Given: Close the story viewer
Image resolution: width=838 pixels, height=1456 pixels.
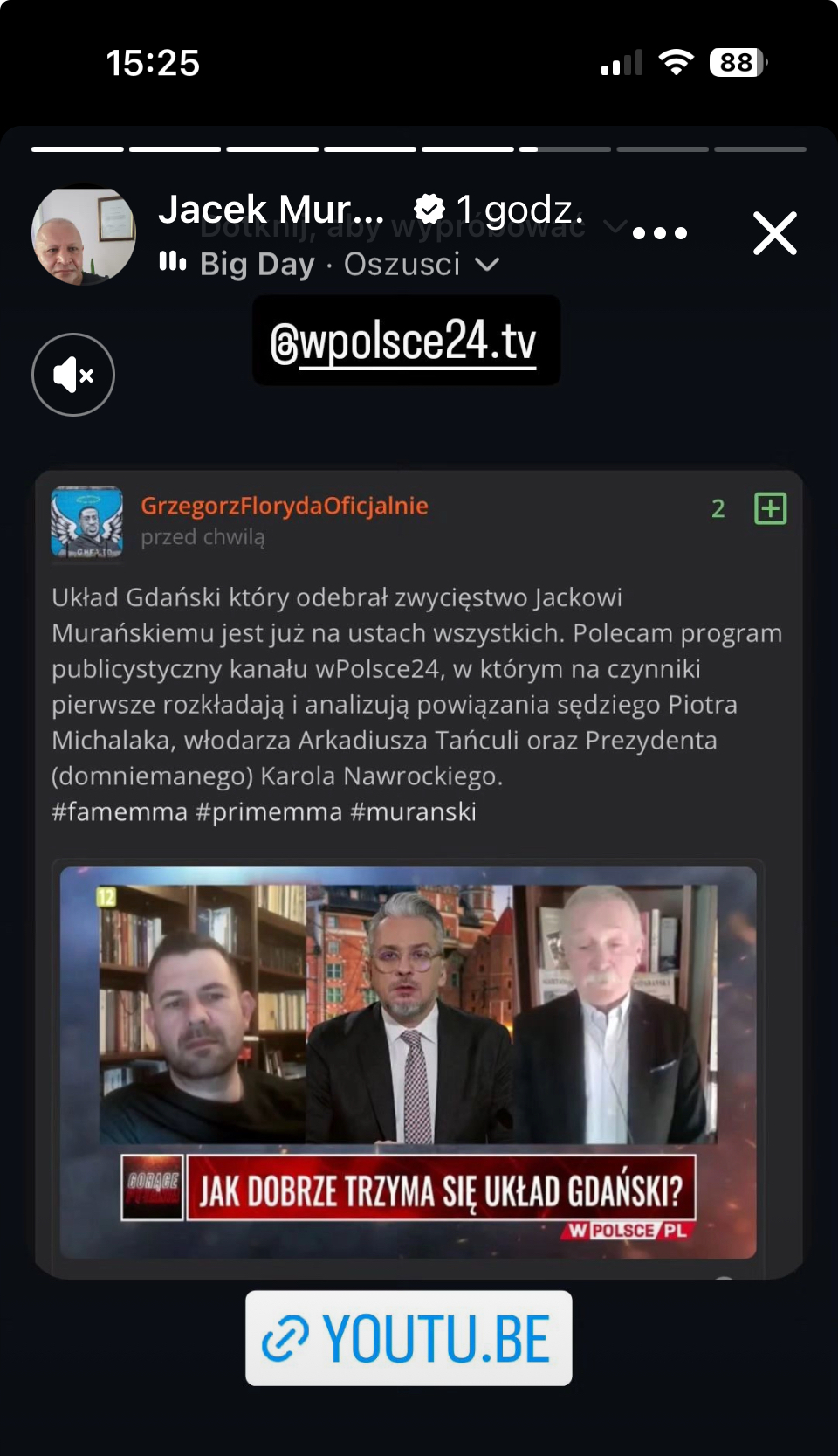Looking at the screenshot, I should pos(774,233).
